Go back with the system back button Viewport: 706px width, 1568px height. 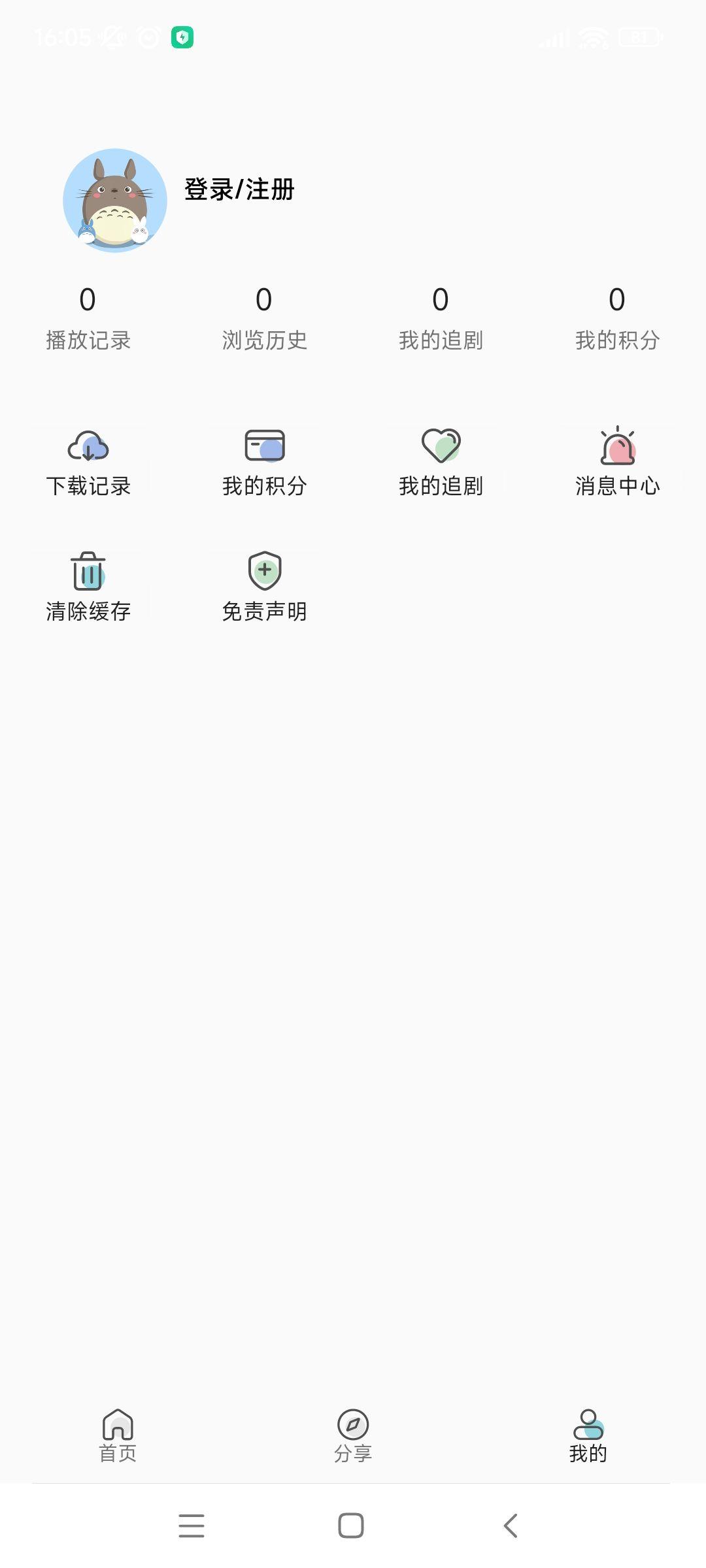(x=511, y=1526)
